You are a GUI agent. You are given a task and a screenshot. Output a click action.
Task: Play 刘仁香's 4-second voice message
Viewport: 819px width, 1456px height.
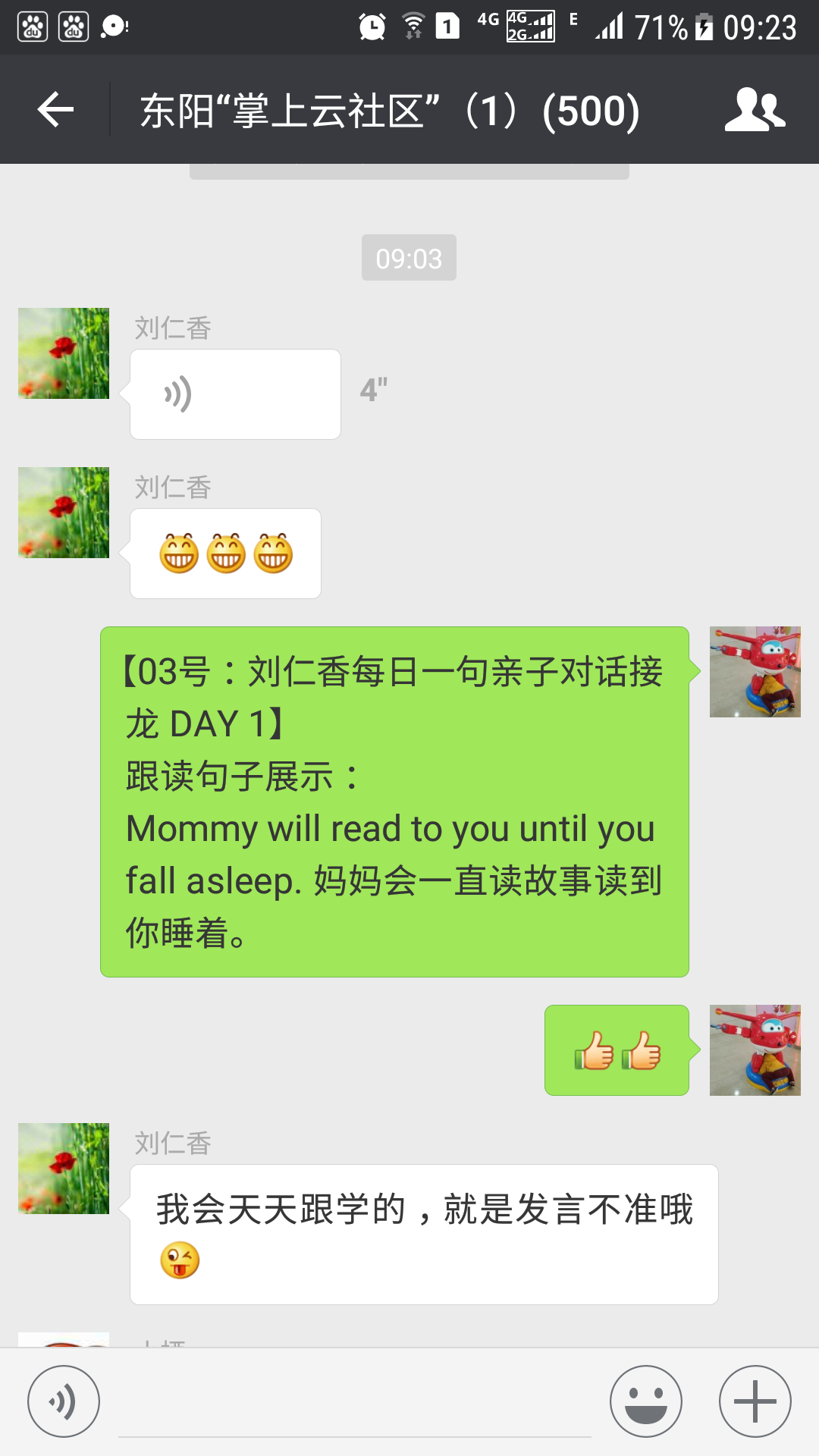pos(235,394)
